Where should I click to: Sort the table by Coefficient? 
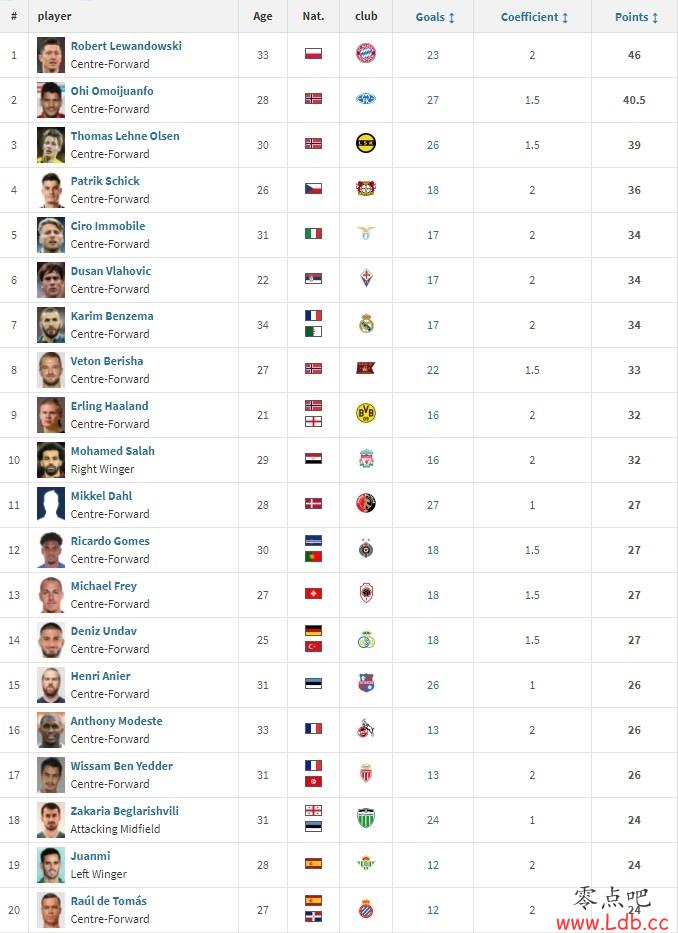534,17
